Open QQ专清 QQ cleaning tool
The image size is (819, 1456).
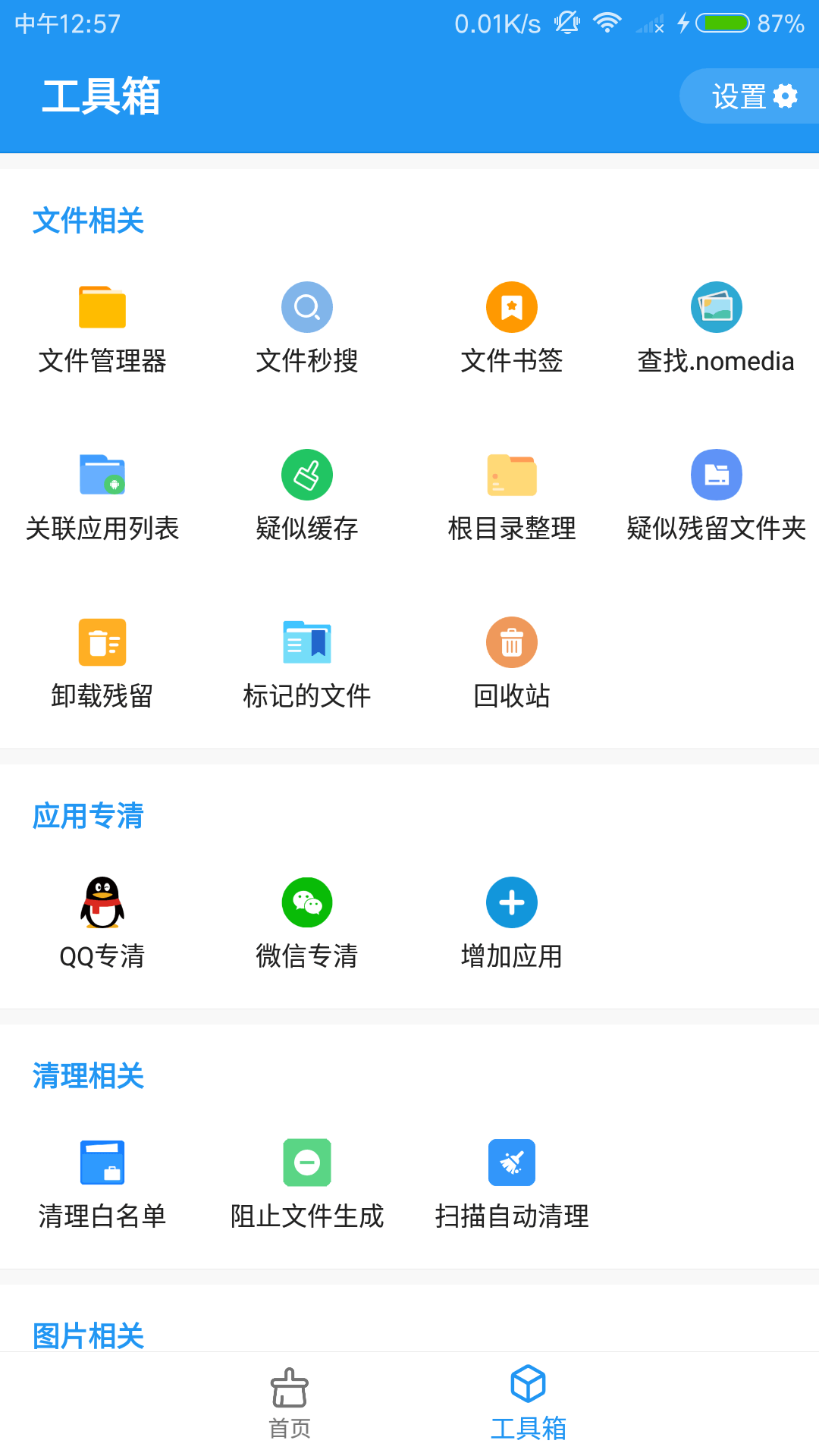(x=102, y=921)
